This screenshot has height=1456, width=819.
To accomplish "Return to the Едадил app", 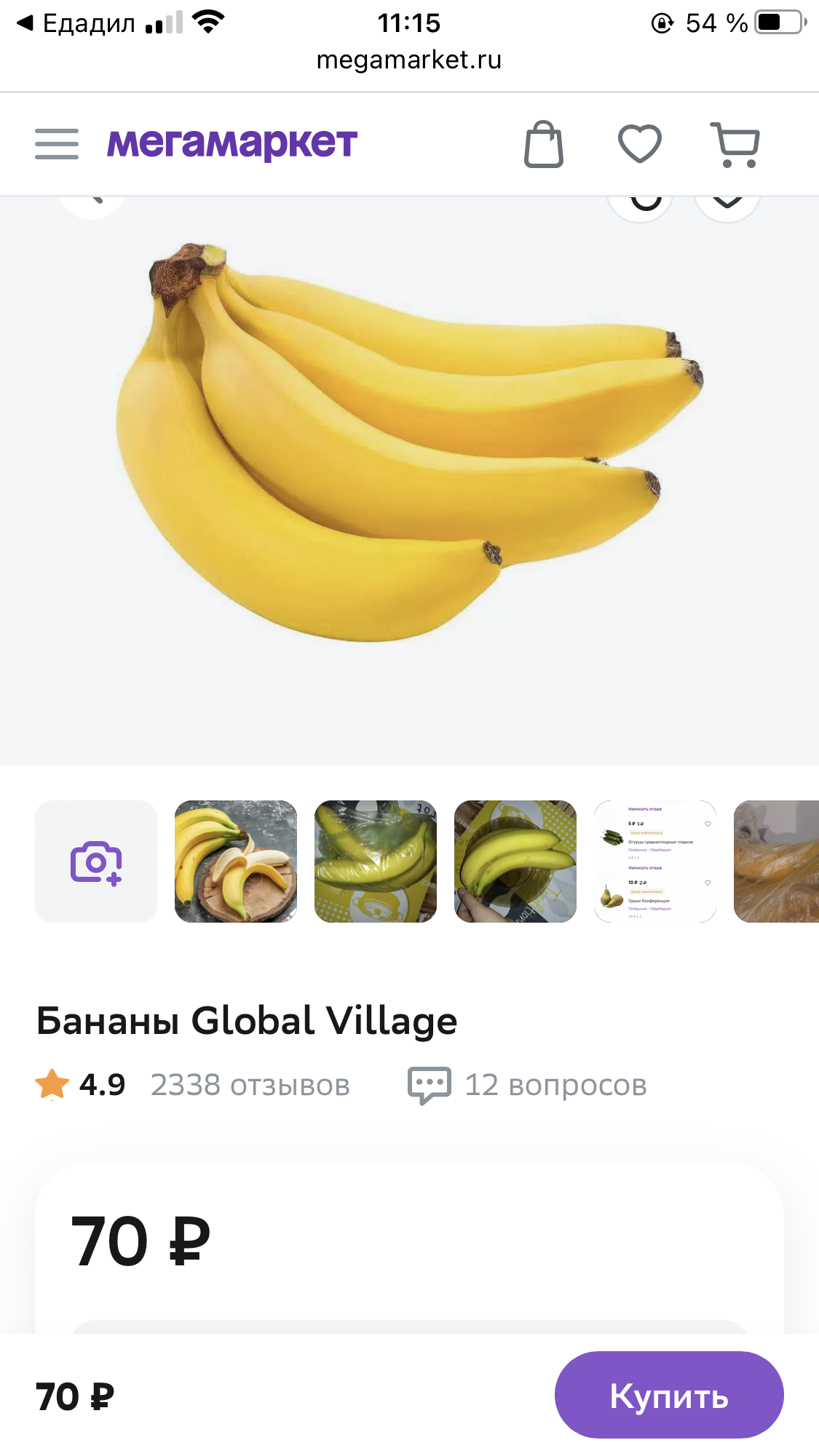I will tap(76, 23).
